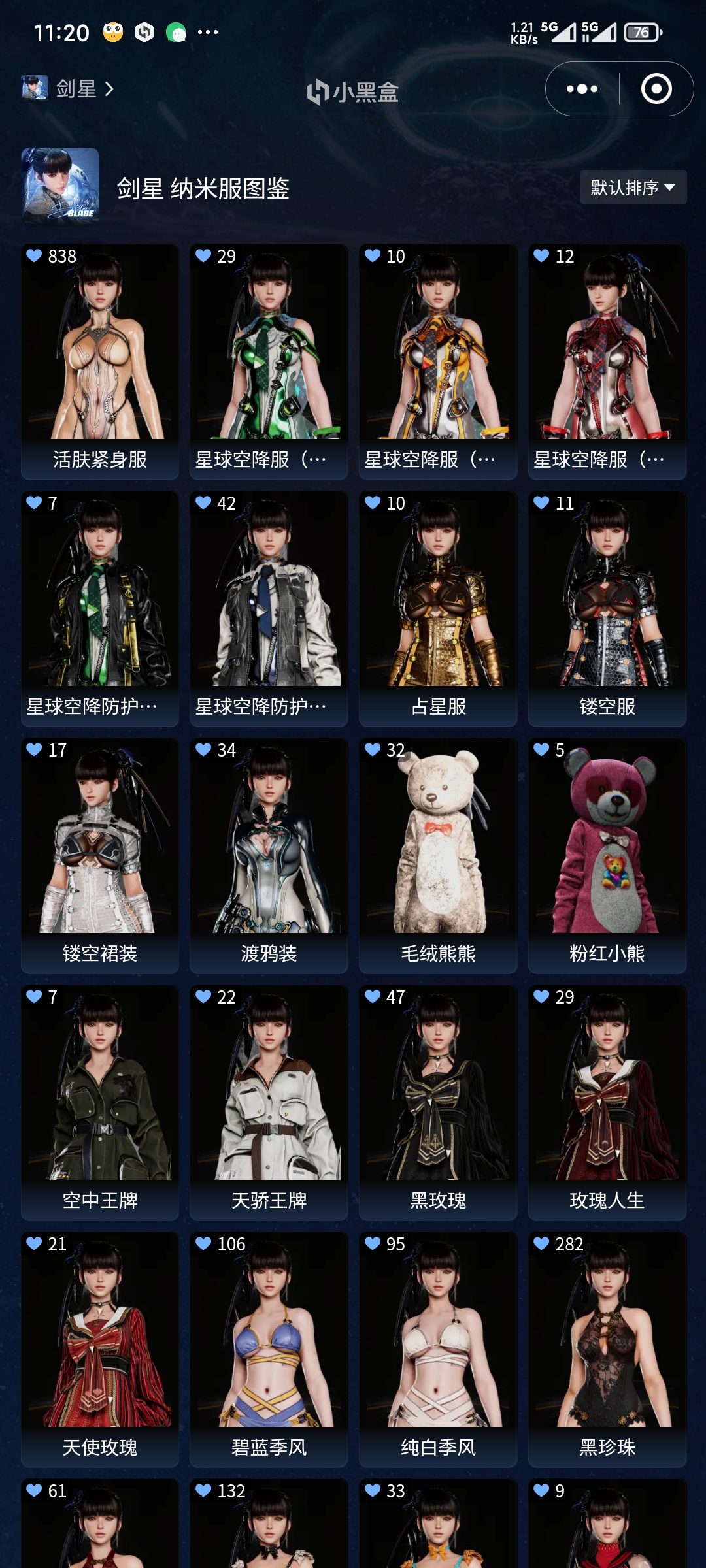Screen dimensions: 706x1568
Task: Like the 黑玫瑰 outfit with its heart
Action: point(373,996)
